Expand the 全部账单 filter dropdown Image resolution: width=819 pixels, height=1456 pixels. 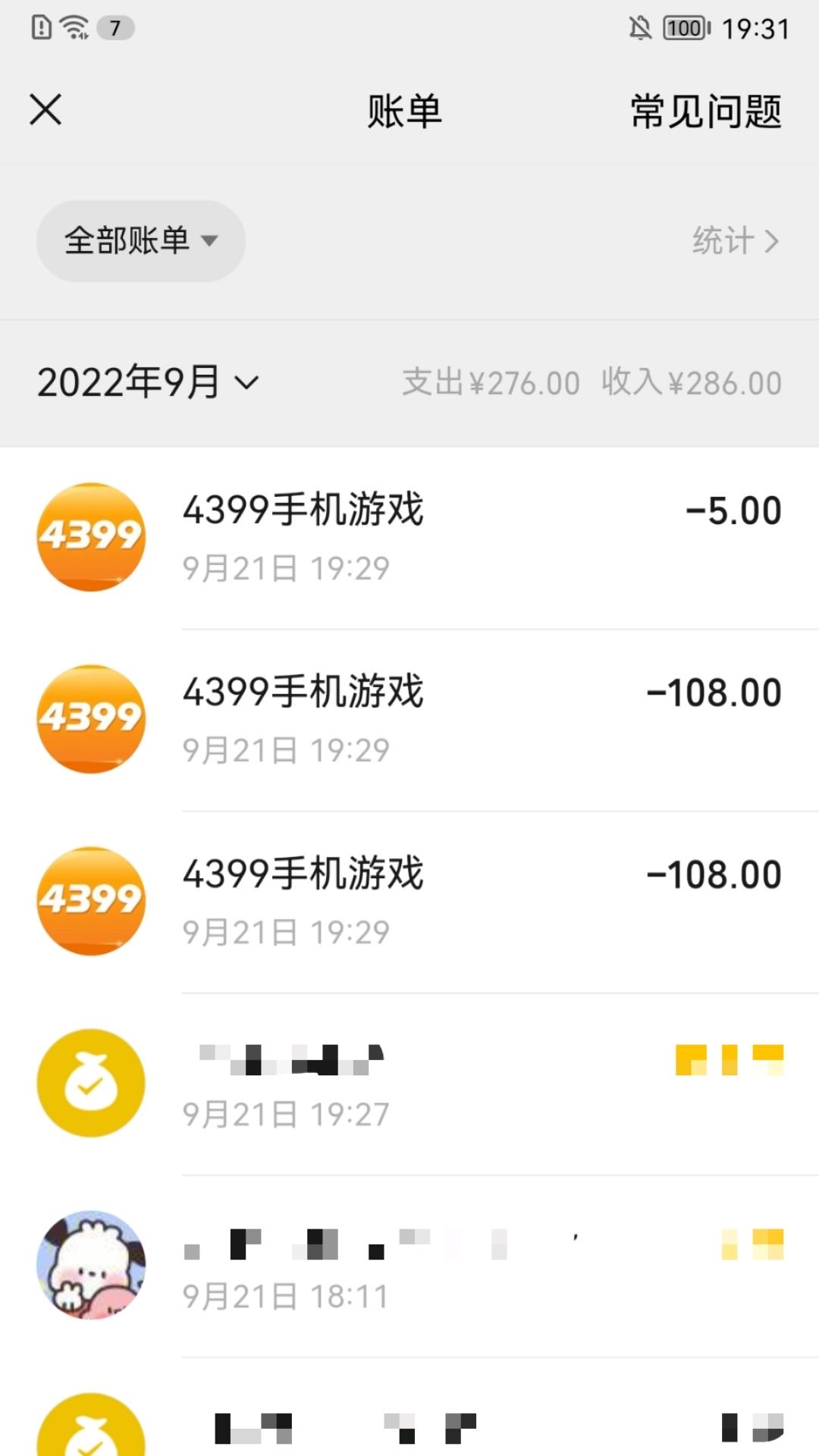tap(141, 241)
